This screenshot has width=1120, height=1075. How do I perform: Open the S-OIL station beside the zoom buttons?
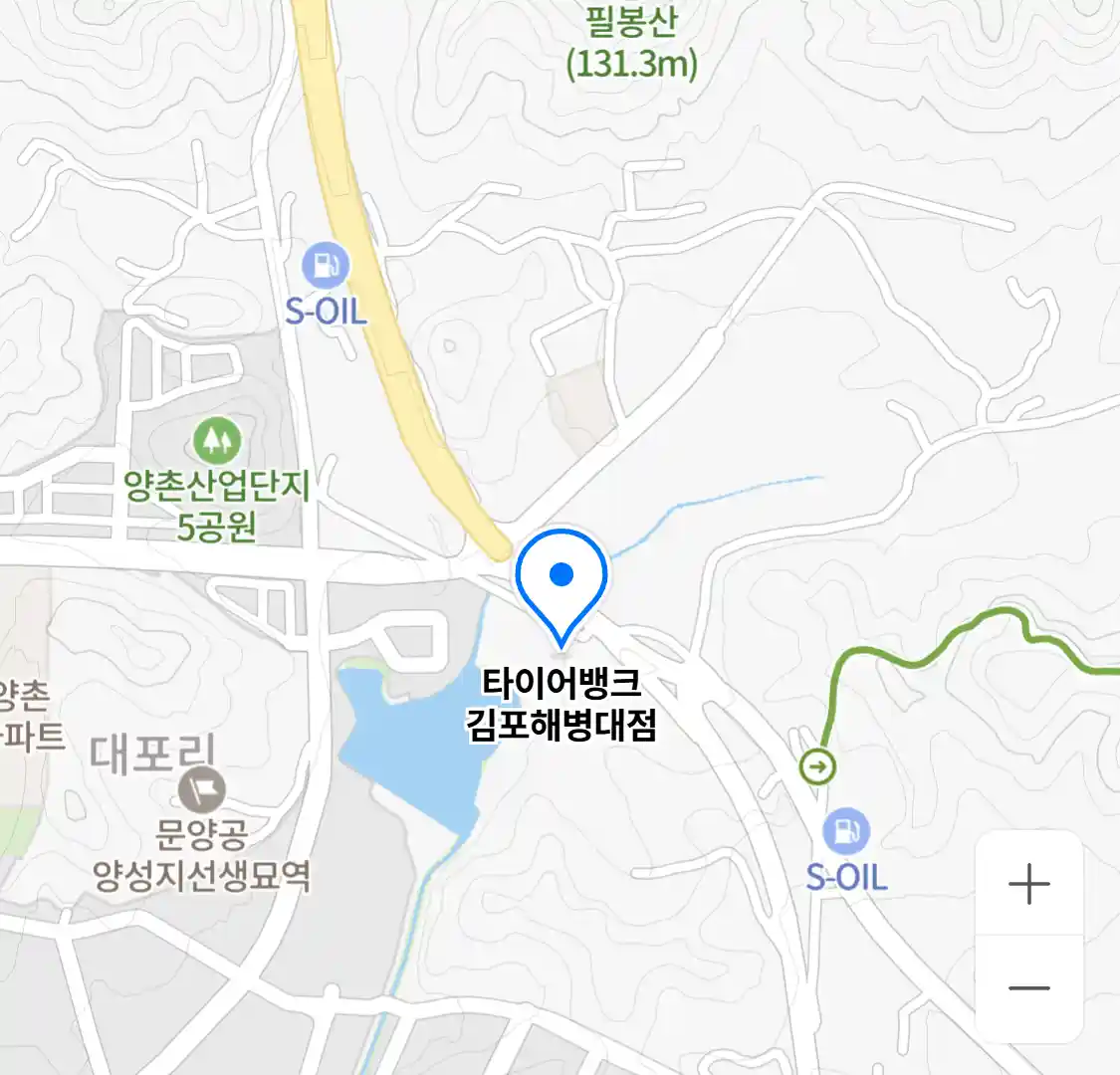(x=846, y=832)
